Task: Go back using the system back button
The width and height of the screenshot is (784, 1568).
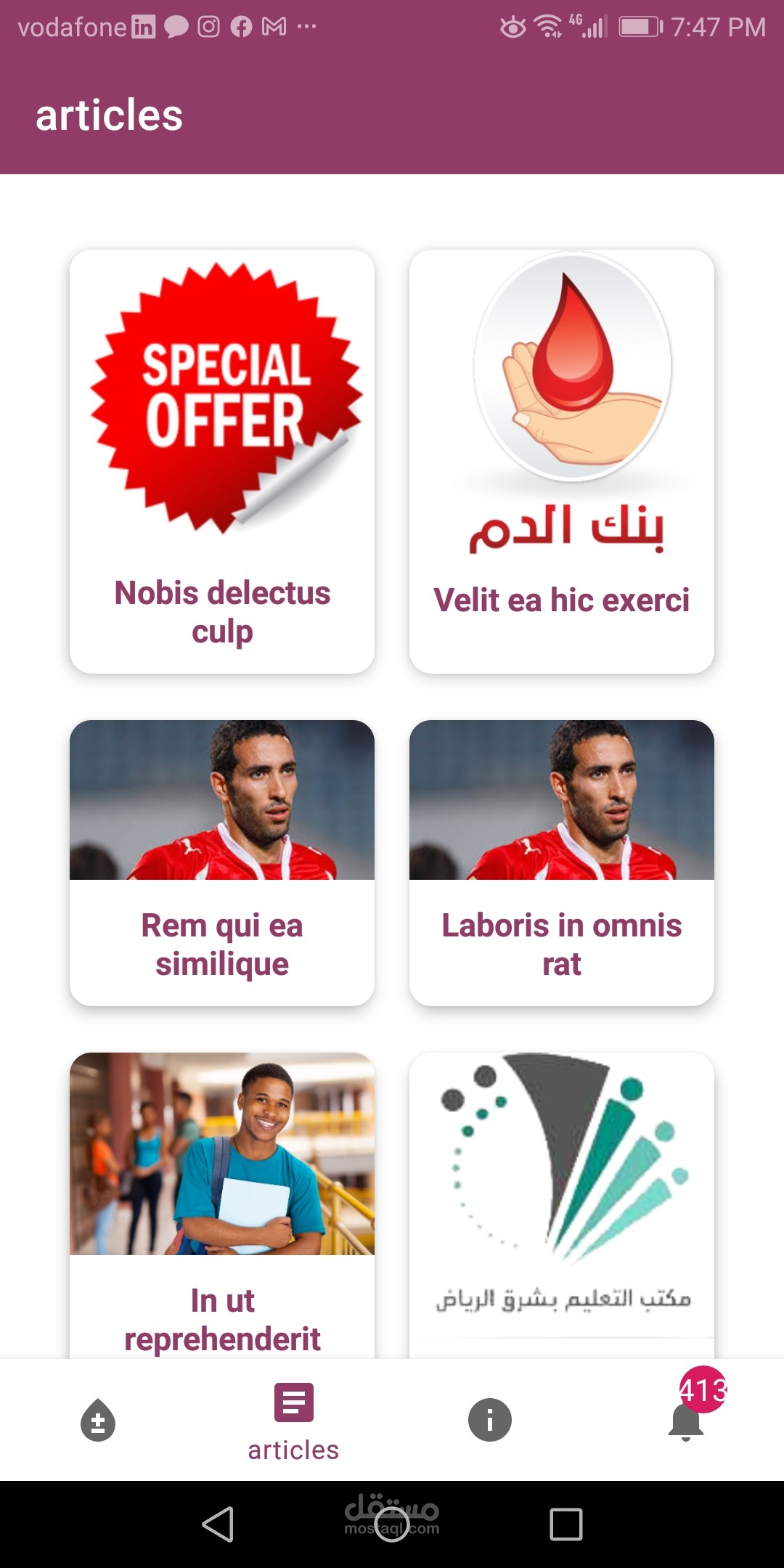Action: click(x=218, y=1524)
